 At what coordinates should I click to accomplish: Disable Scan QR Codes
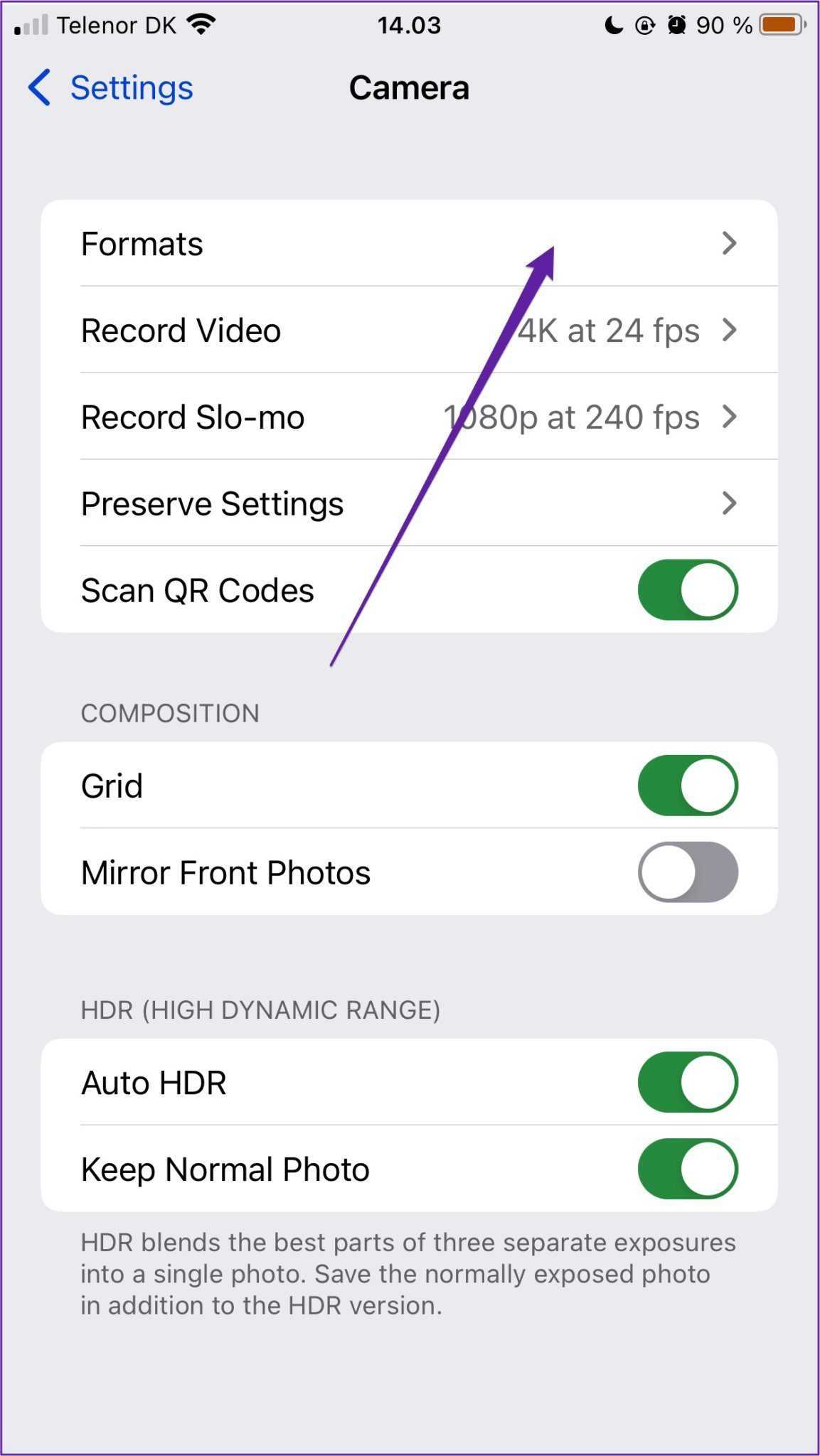(687, 590)
